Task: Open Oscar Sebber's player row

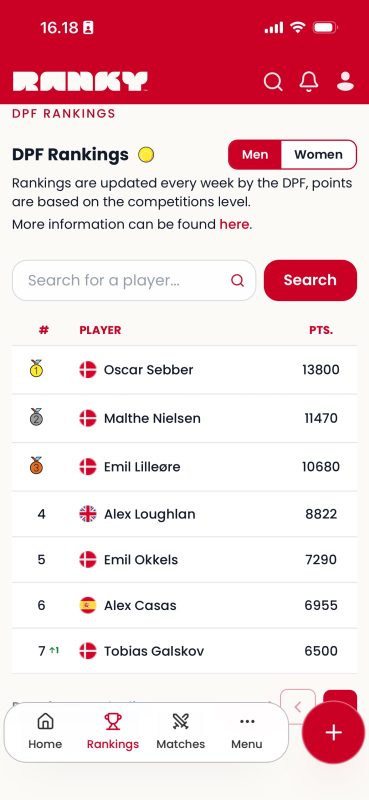Action: [x=184, y=370]
